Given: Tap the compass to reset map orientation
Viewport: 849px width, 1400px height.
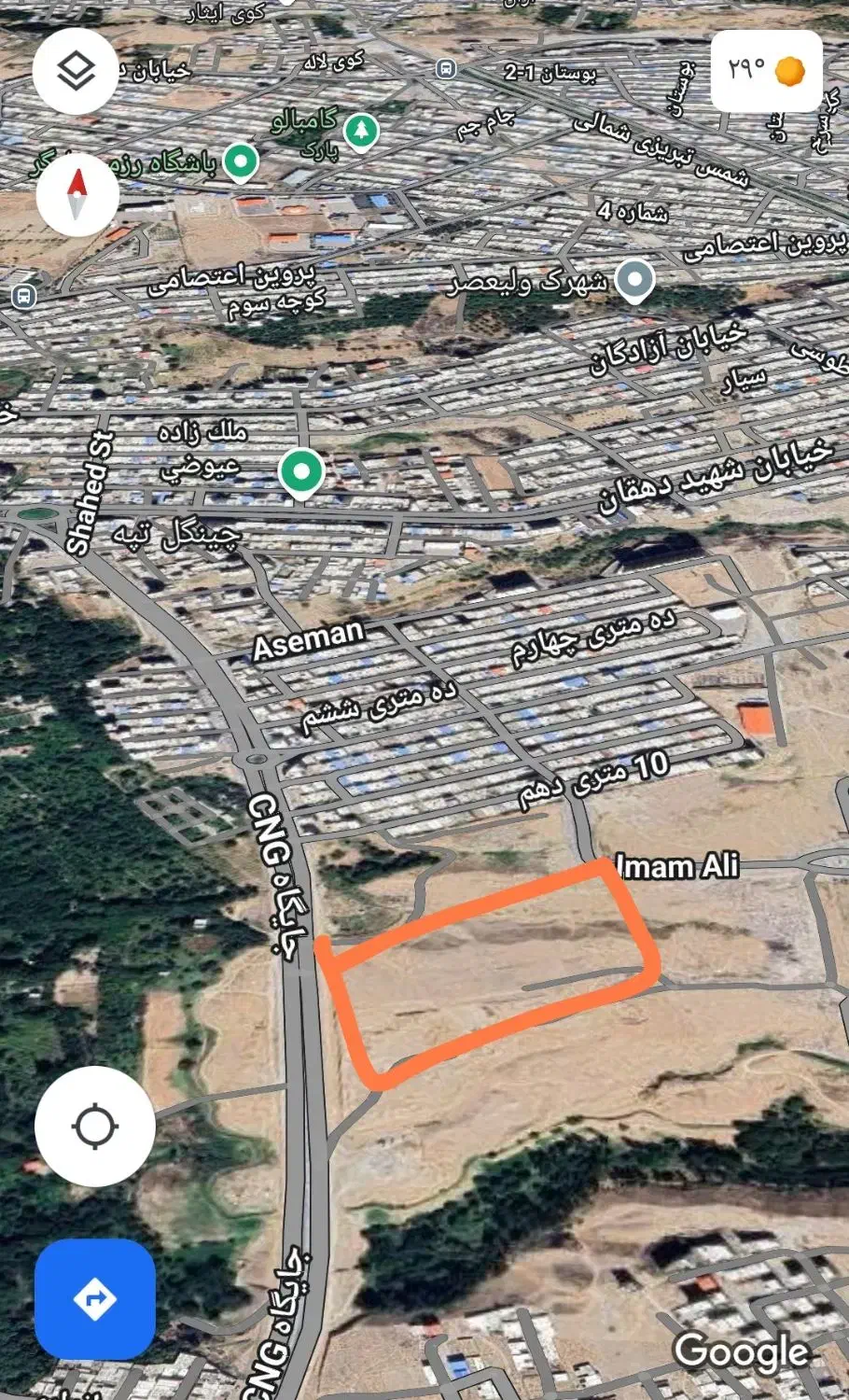Looking at the screenshot, I should tap(77, 193).
